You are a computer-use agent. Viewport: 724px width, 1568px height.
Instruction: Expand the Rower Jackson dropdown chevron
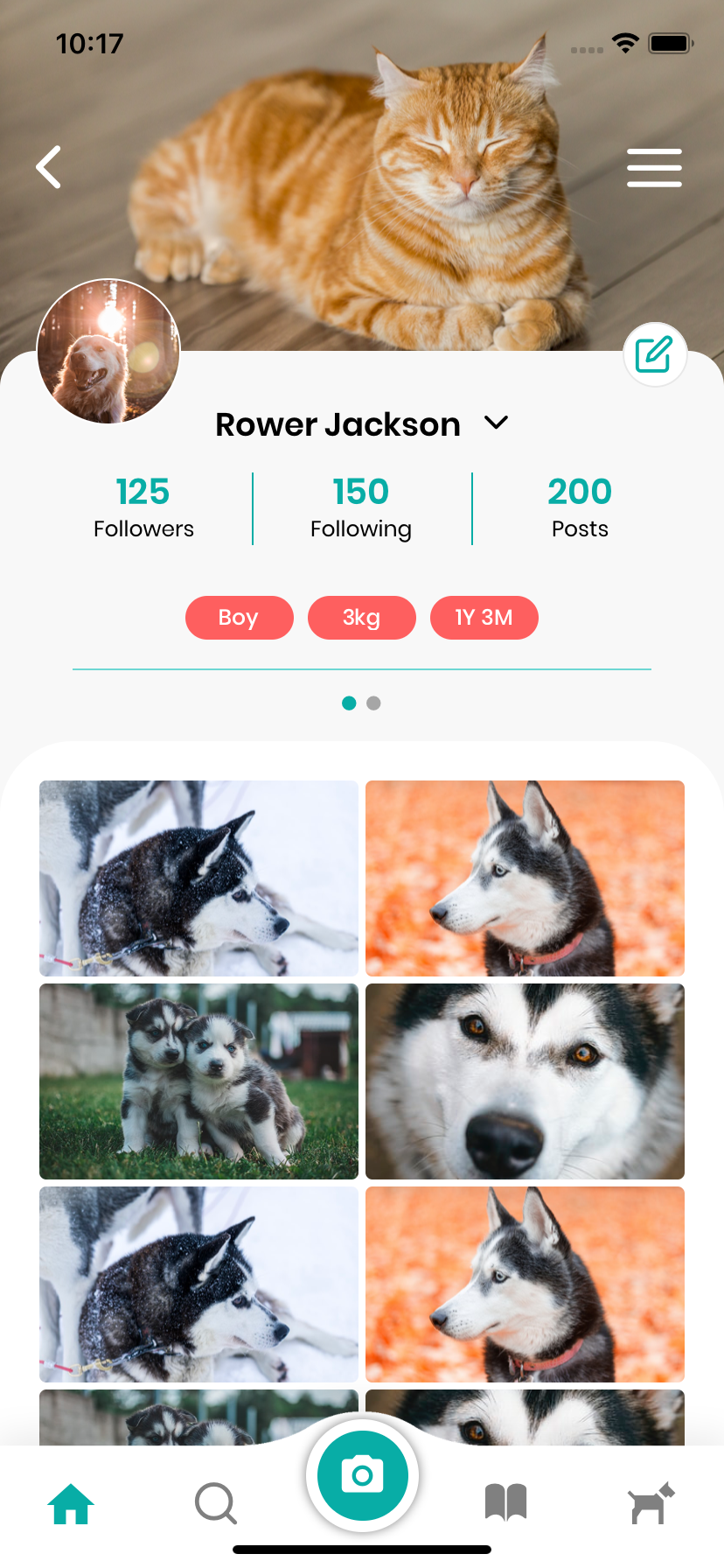point(496,423)
